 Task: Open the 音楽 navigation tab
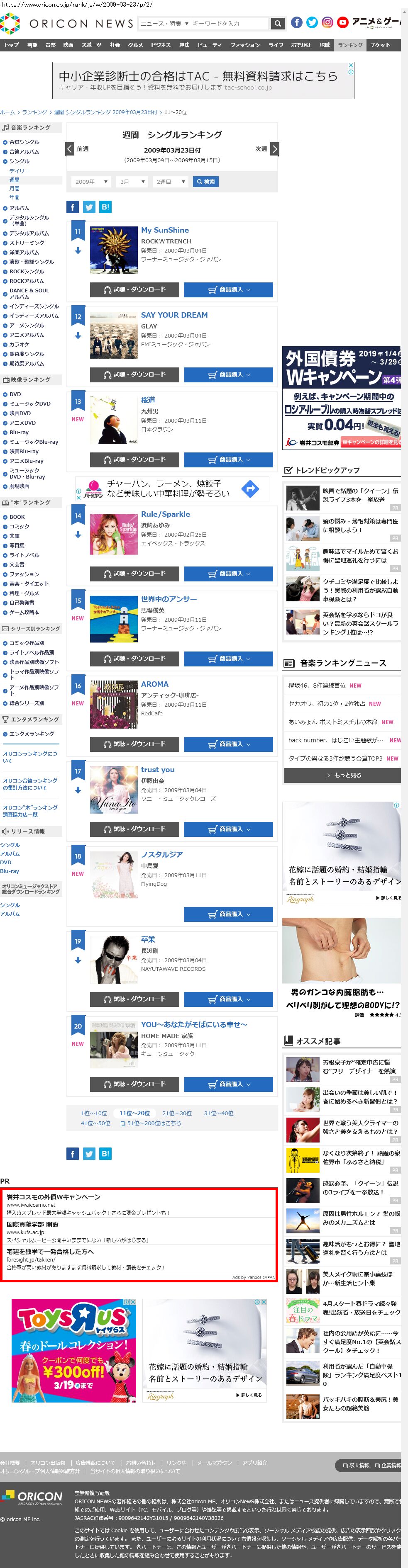click(51, 45)
